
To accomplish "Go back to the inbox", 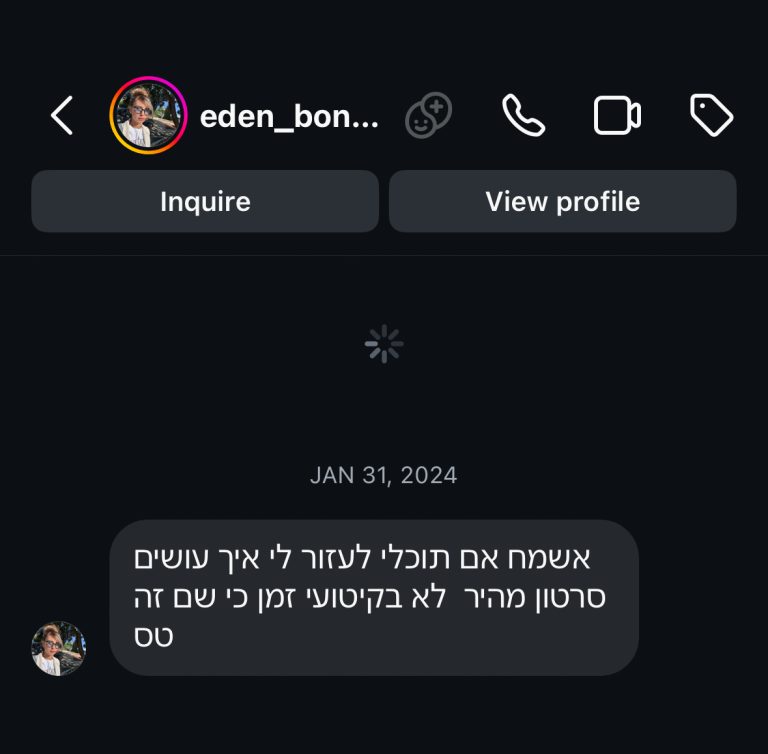I will point(62,116).
